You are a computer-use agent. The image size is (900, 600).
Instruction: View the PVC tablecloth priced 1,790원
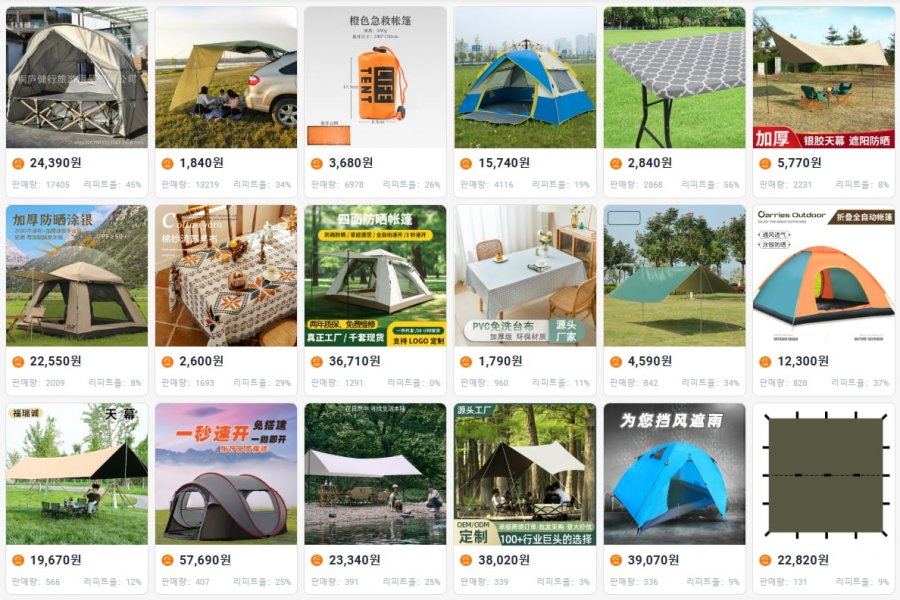tap(525, 276)
